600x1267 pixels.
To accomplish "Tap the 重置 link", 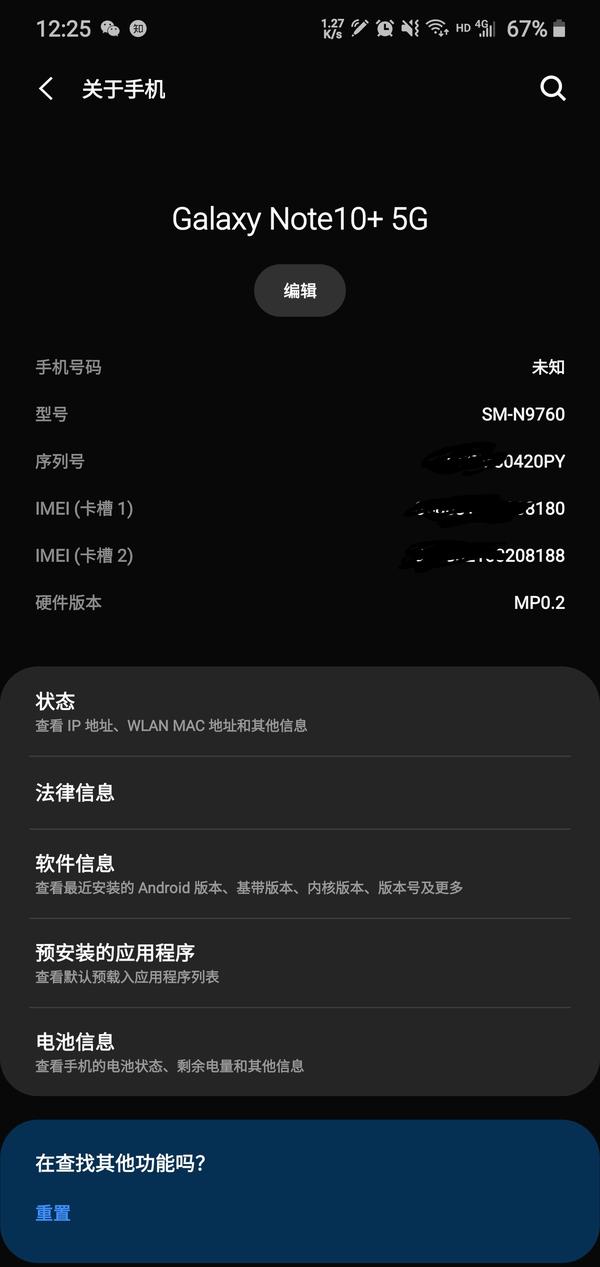I will (53, 1213).
